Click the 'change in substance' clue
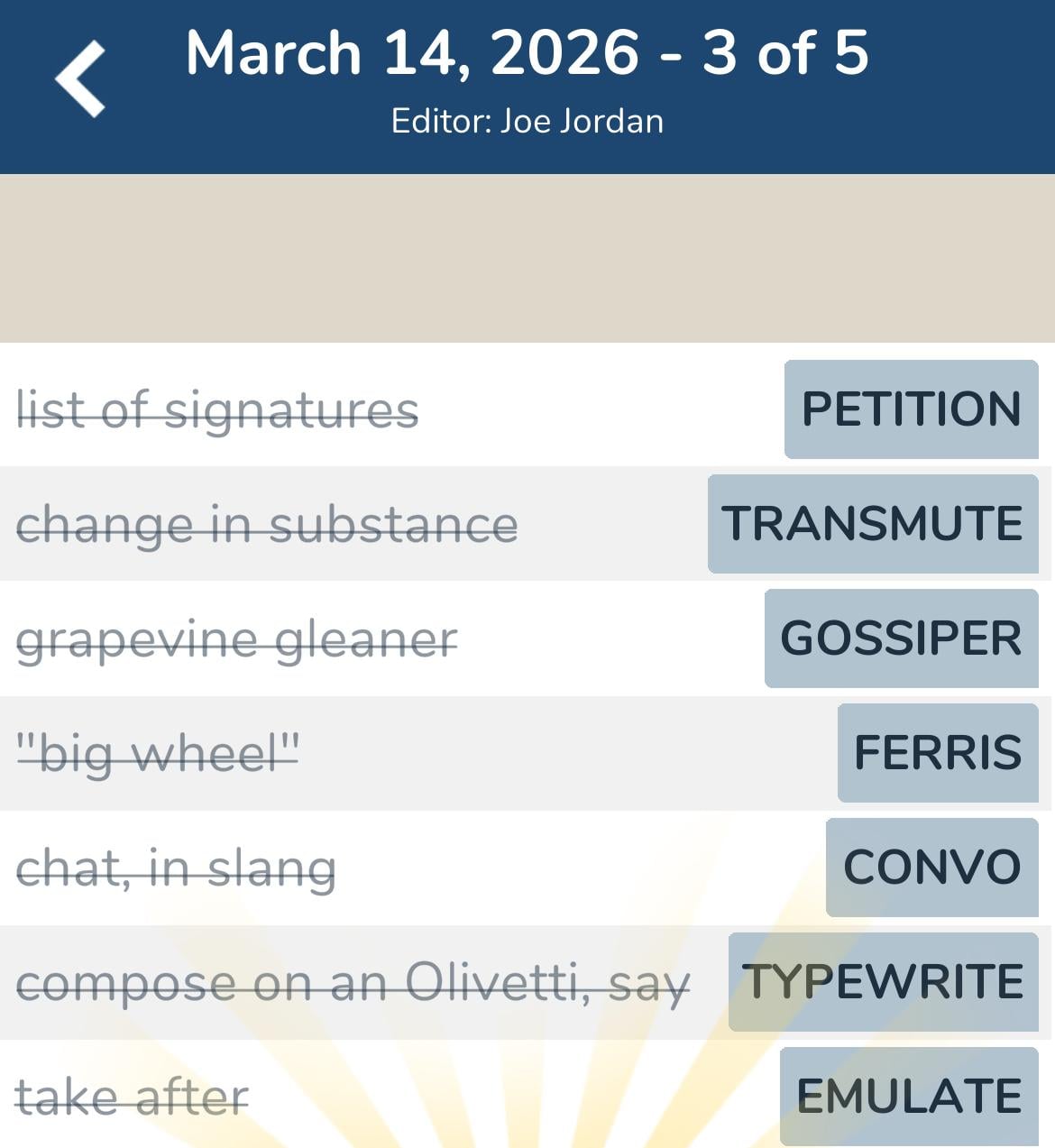 coord(267,524)
